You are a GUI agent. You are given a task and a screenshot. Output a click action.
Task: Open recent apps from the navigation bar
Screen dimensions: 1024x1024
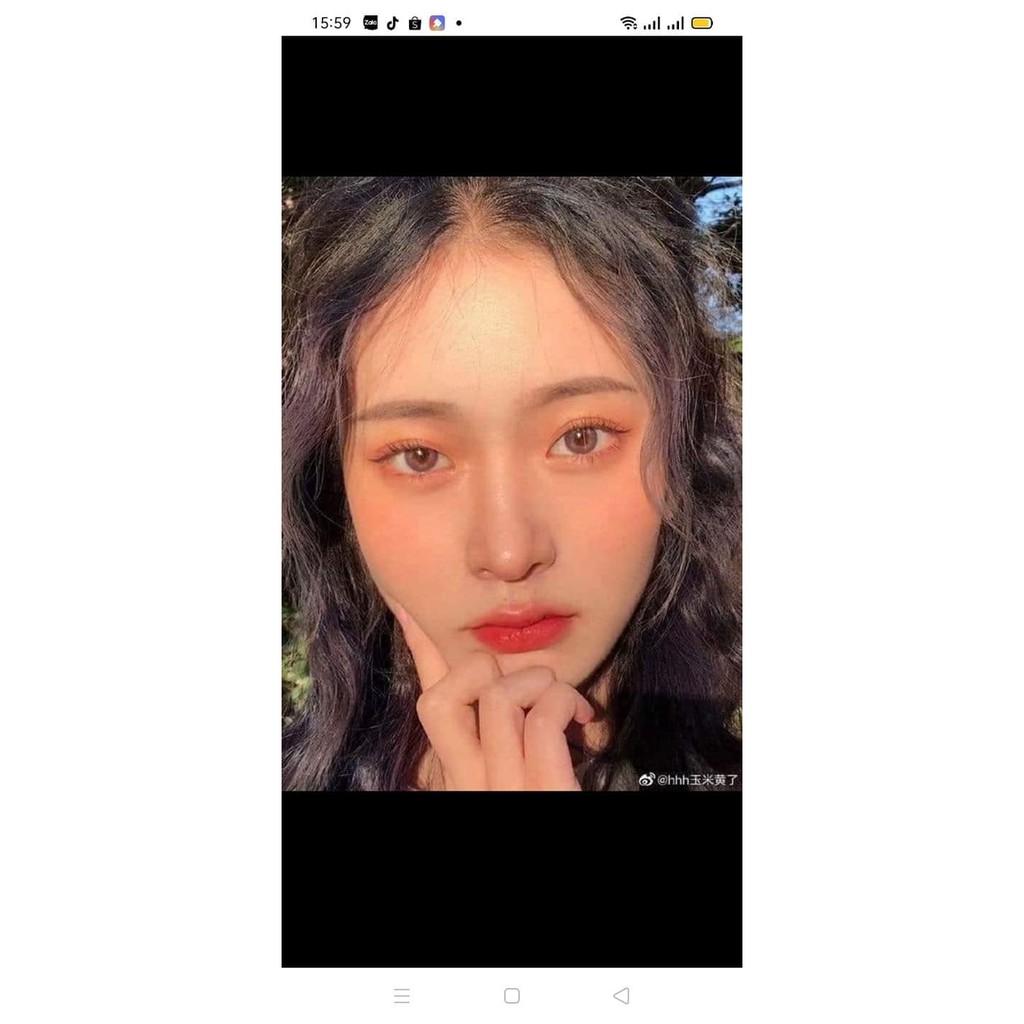pyautogui.click(x=402, y=995)
